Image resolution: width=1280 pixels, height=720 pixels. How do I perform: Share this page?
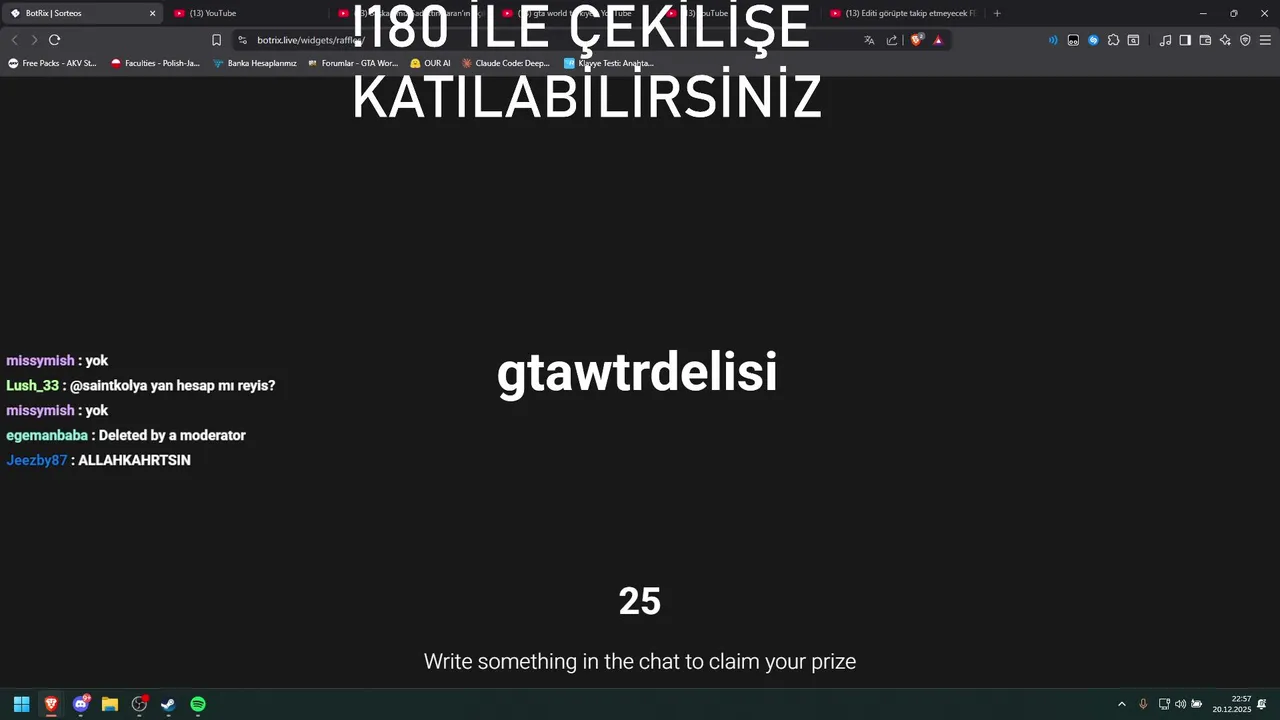(892, 40)
